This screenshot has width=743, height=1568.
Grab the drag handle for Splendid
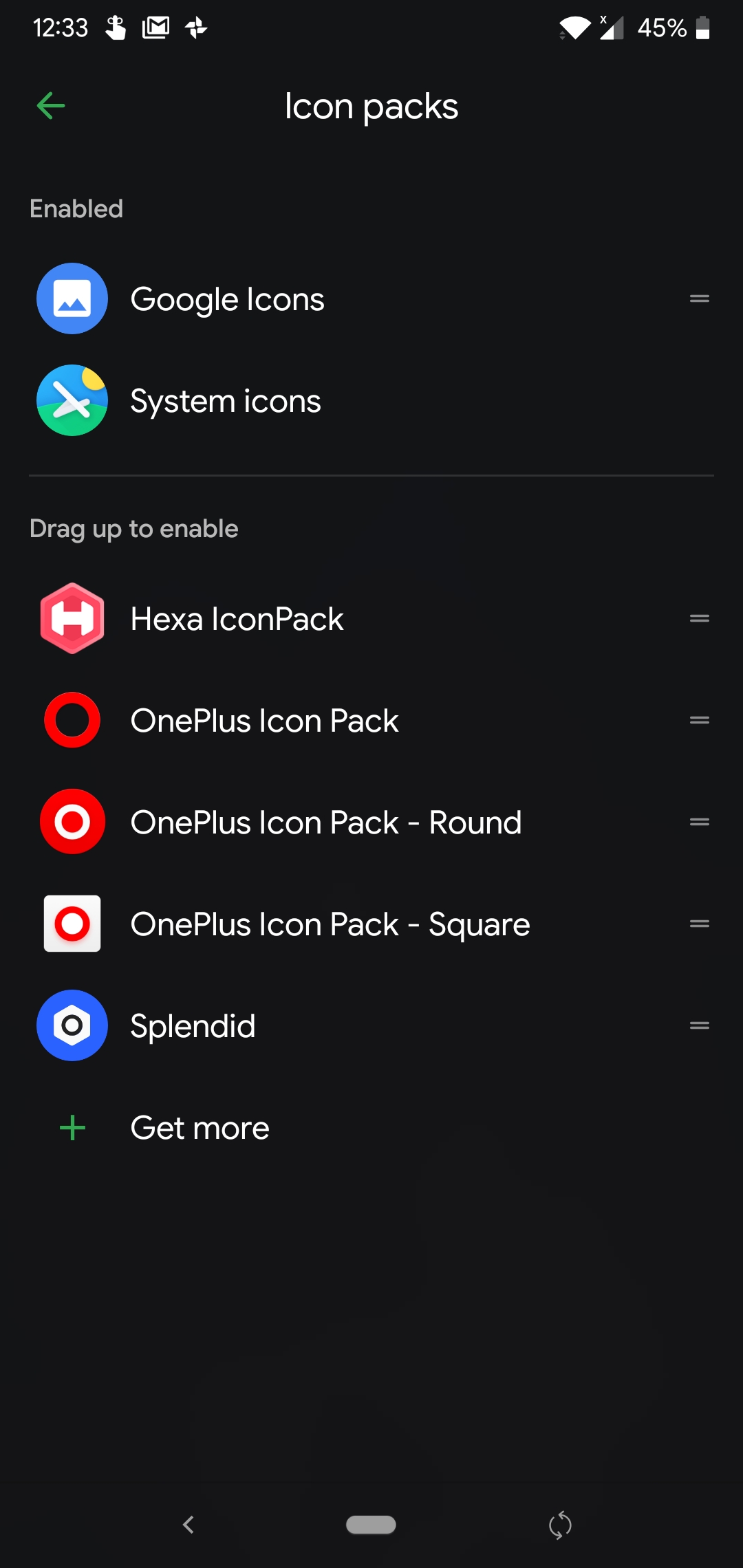(x=699, y=1025)
